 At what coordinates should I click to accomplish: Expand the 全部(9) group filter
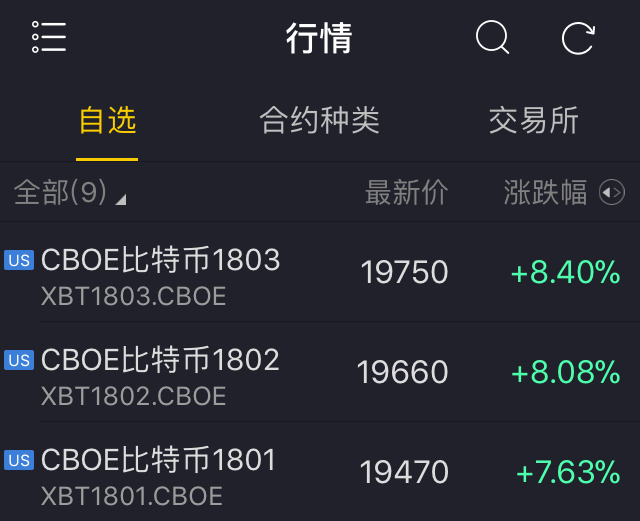pyautogui.click(x=69, y=193)
